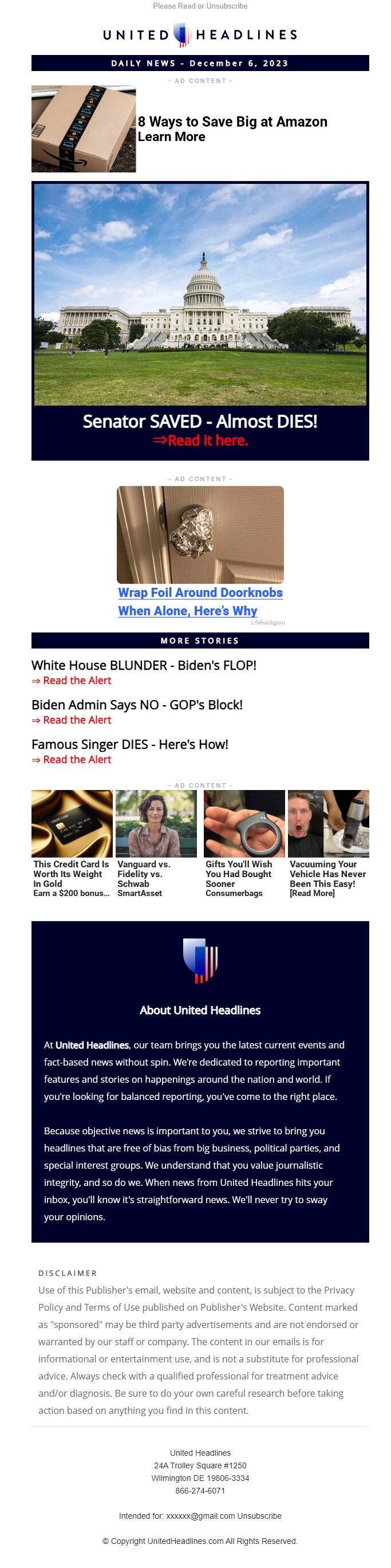Open the Vanguard vs. Fidelity vs. Schwab ad
Viewport: 391px width, 1568px height.
pyautogui.click(x=156, y=843)
